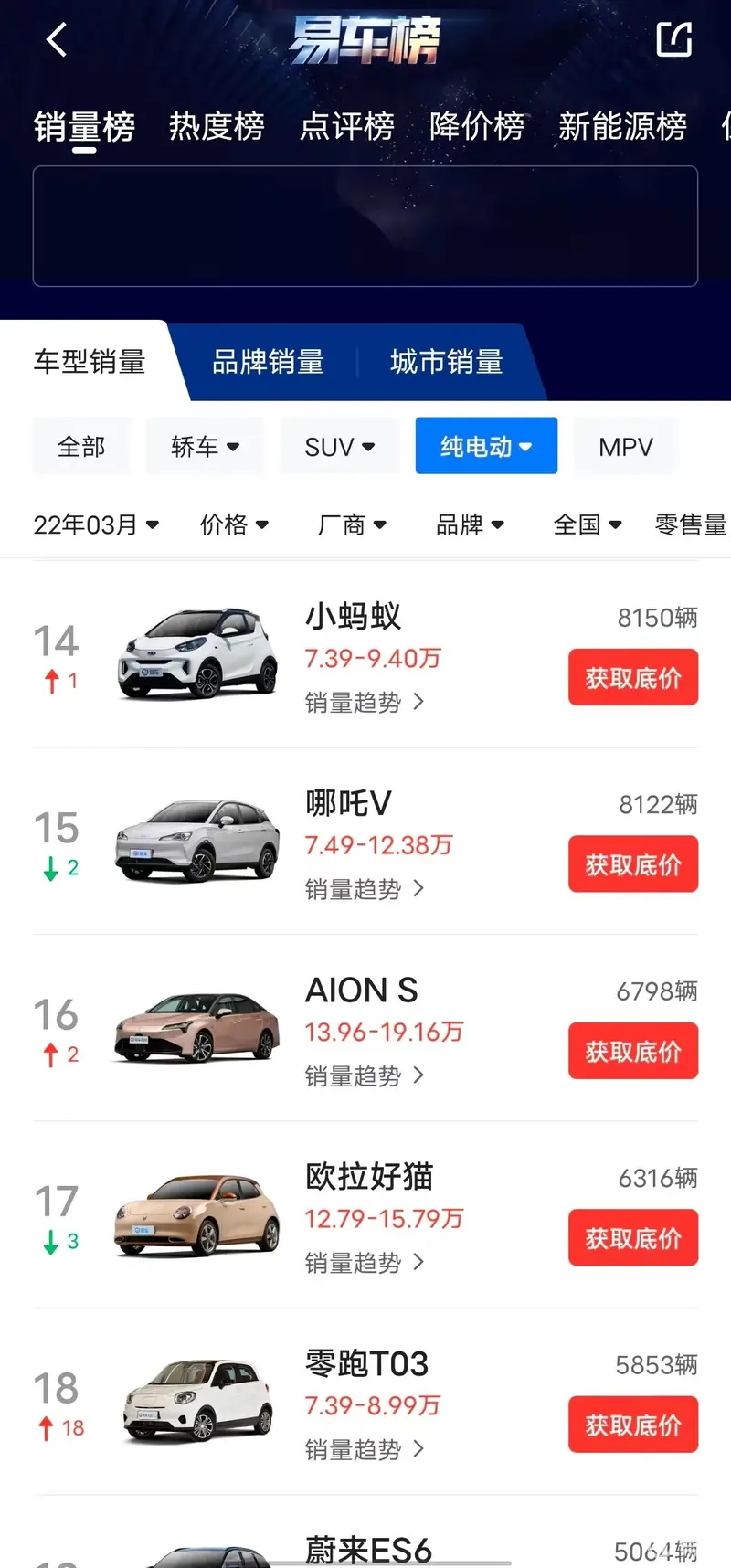Expand the 轿车 filter dropdown
This screenshot has width=731, height=1568.
click(x=205, y=446)
